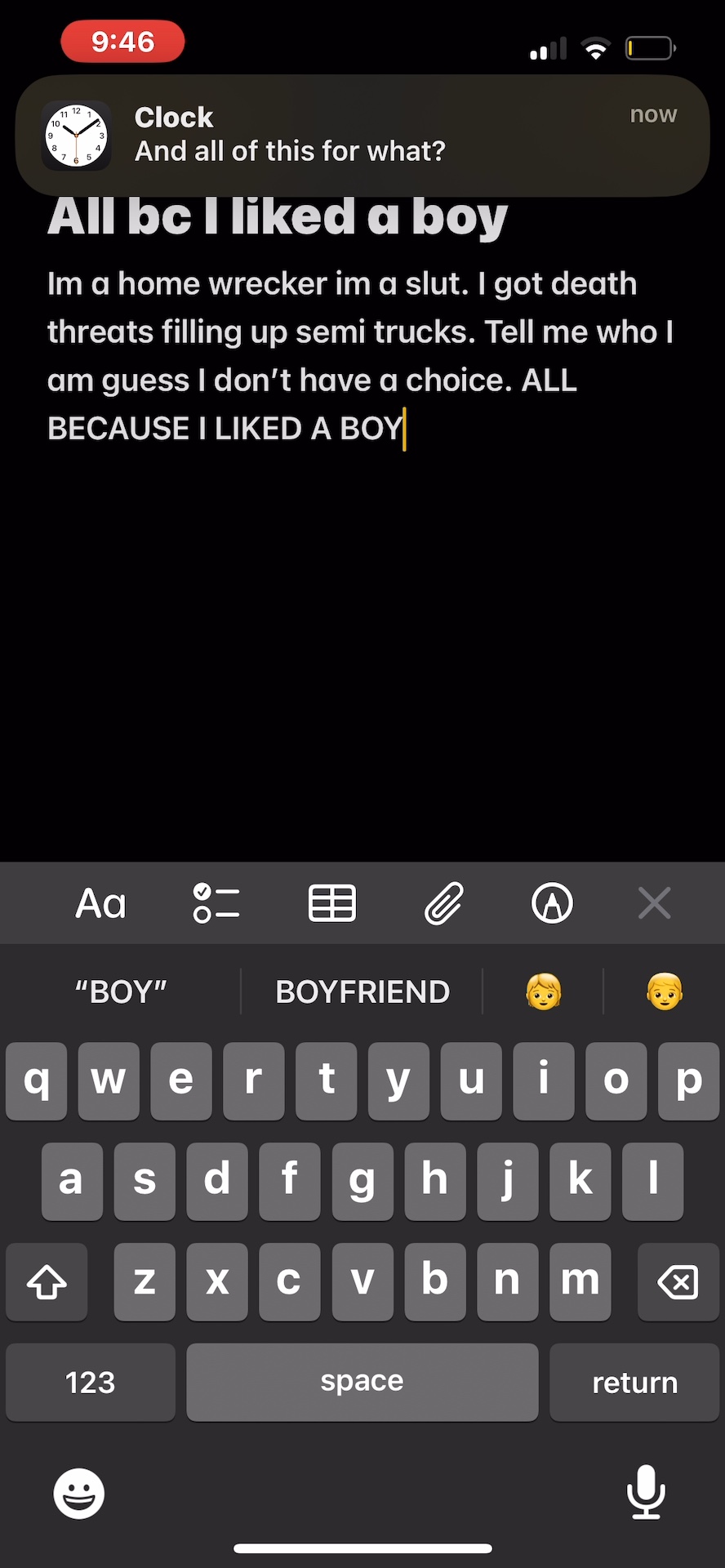This screenshot has height=1568, width=725.
Task: Tap the red recording time indicator
Action: [122, 42]
